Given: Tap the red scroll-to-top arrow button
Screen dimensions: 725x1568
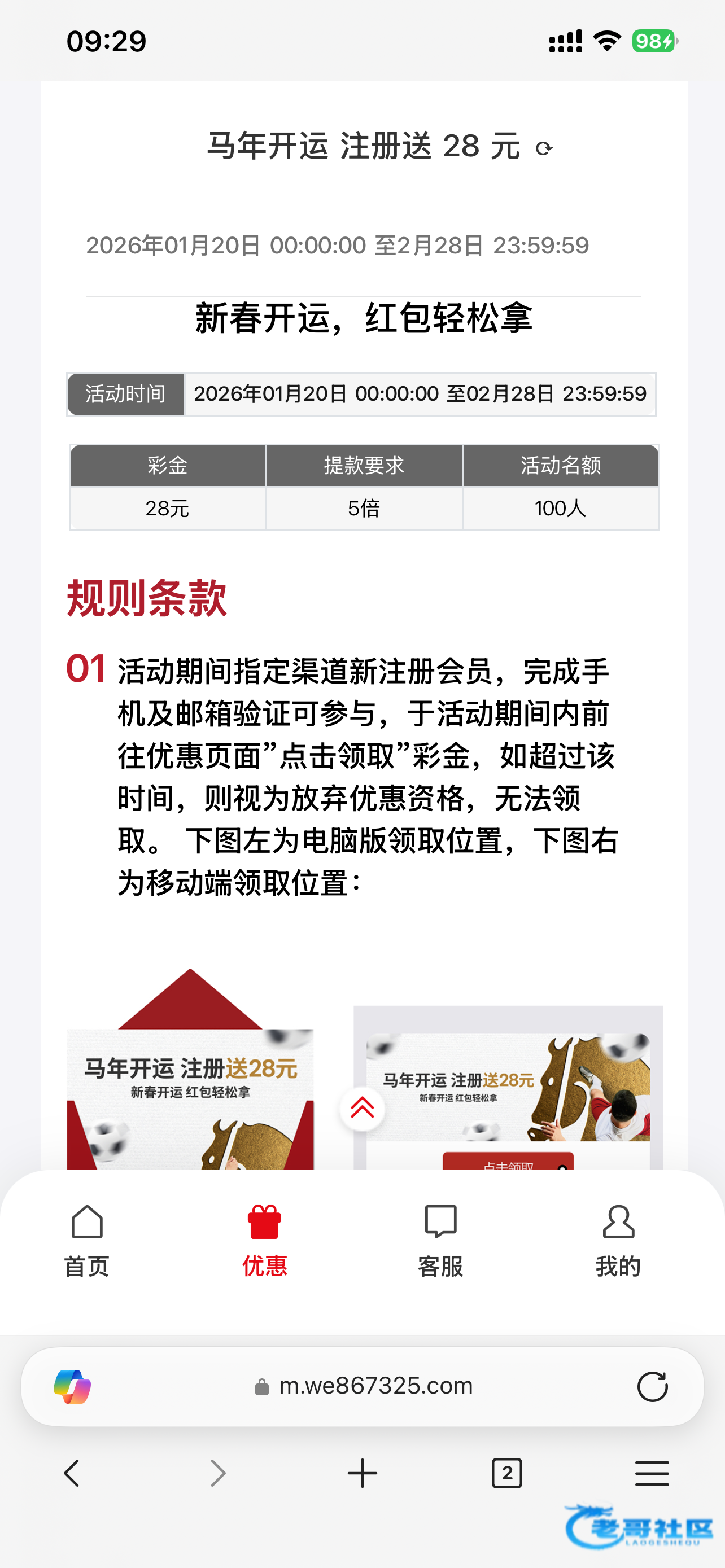Looking at the screenshot, I should (362, 1109).
